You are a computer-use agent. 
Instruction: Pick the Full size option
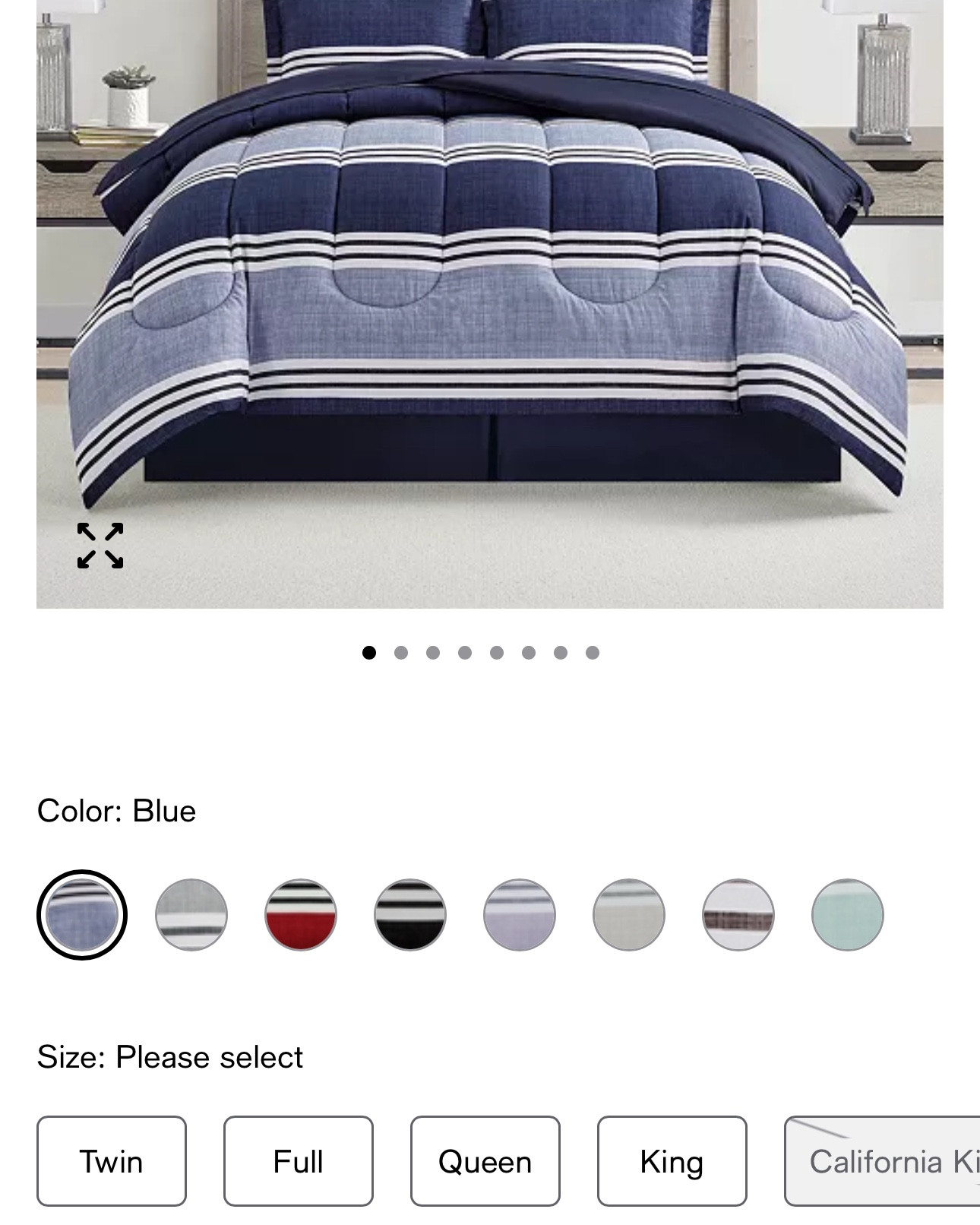click(299, 1160)
